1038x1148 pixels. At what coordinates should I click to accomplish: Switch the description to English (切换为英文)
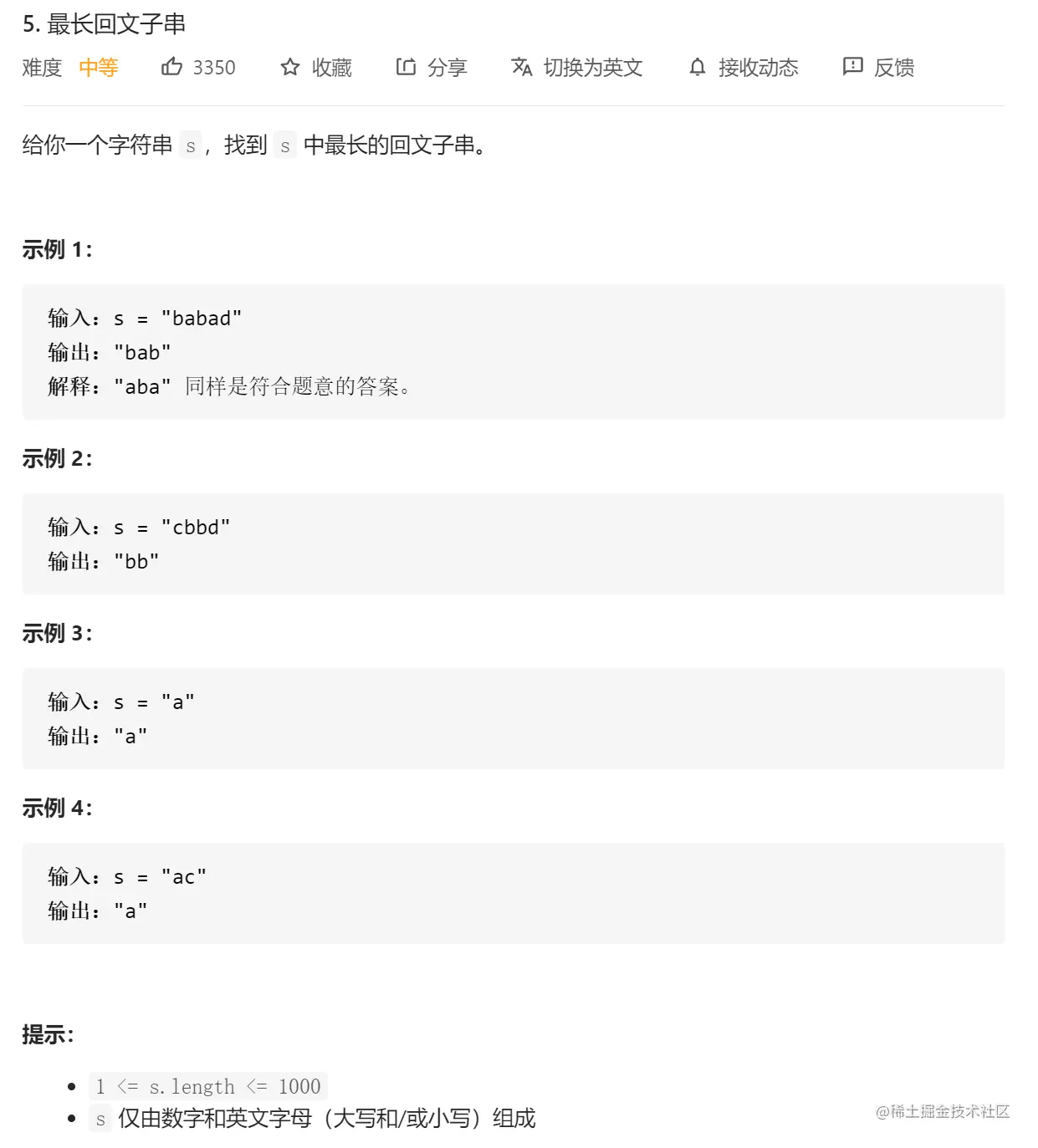pos(576,67)
